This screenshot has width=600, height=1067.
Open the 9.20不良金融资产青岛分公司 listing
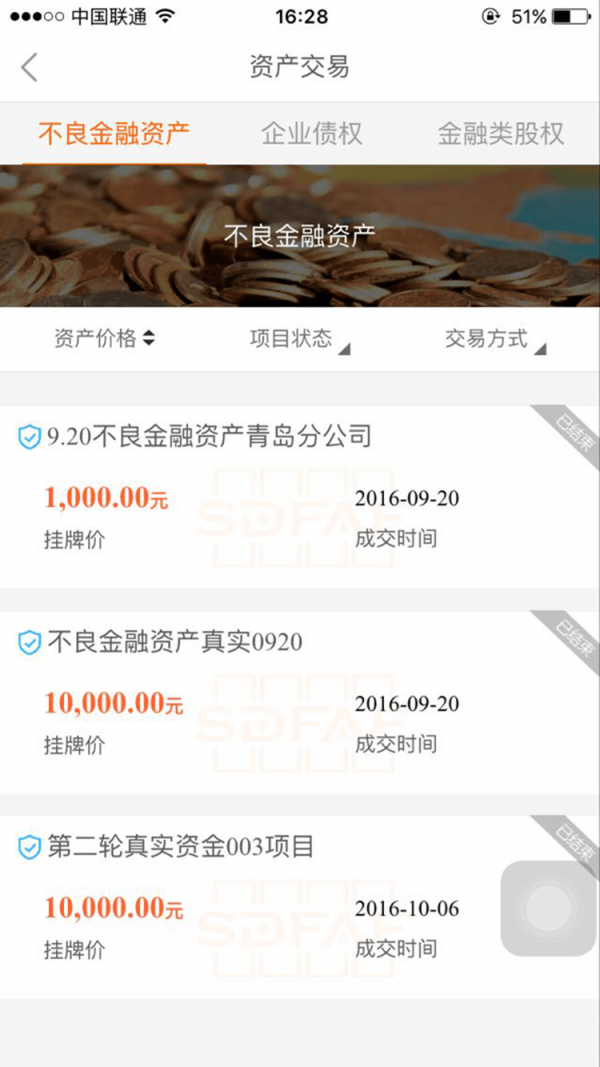tap(209, 436)
